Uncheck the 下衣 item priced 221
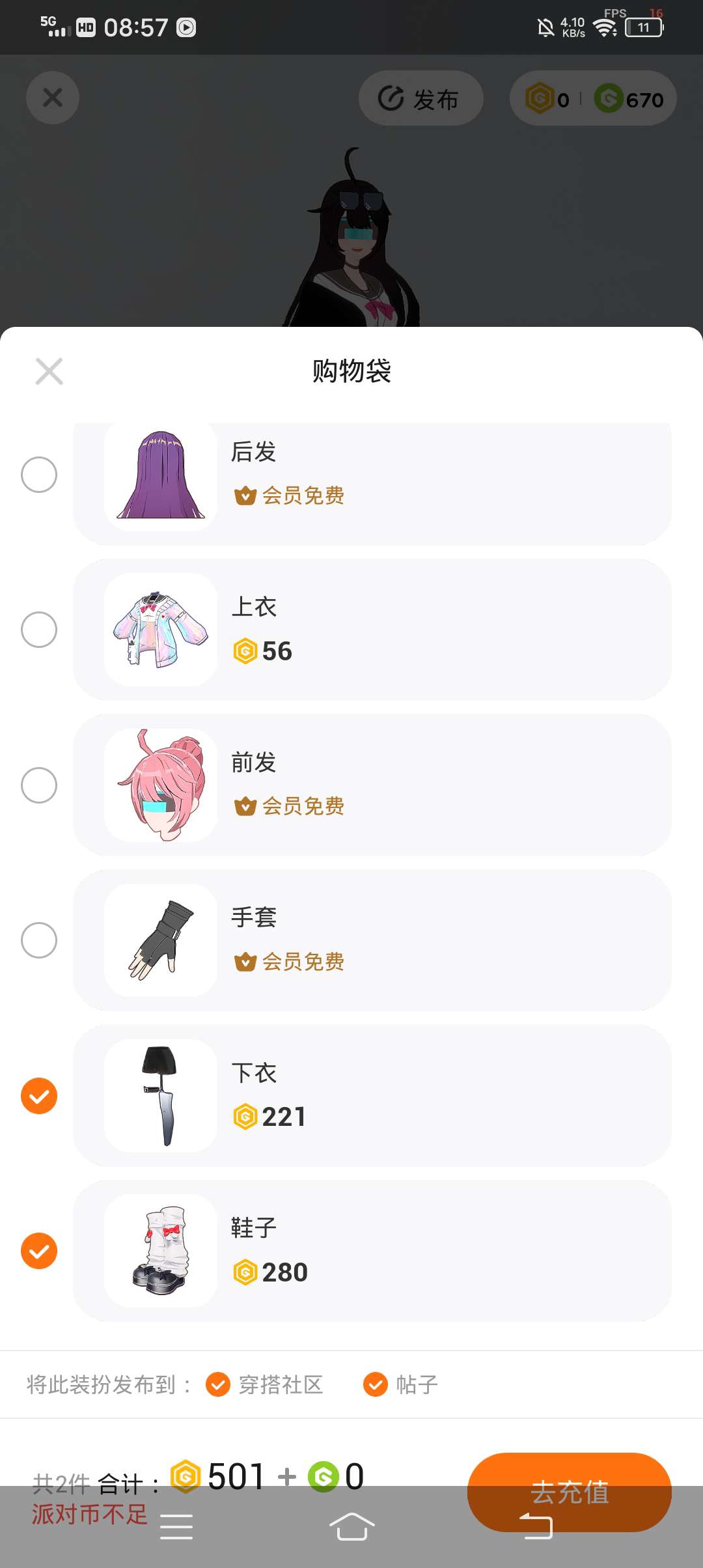 click(39, 1096)
